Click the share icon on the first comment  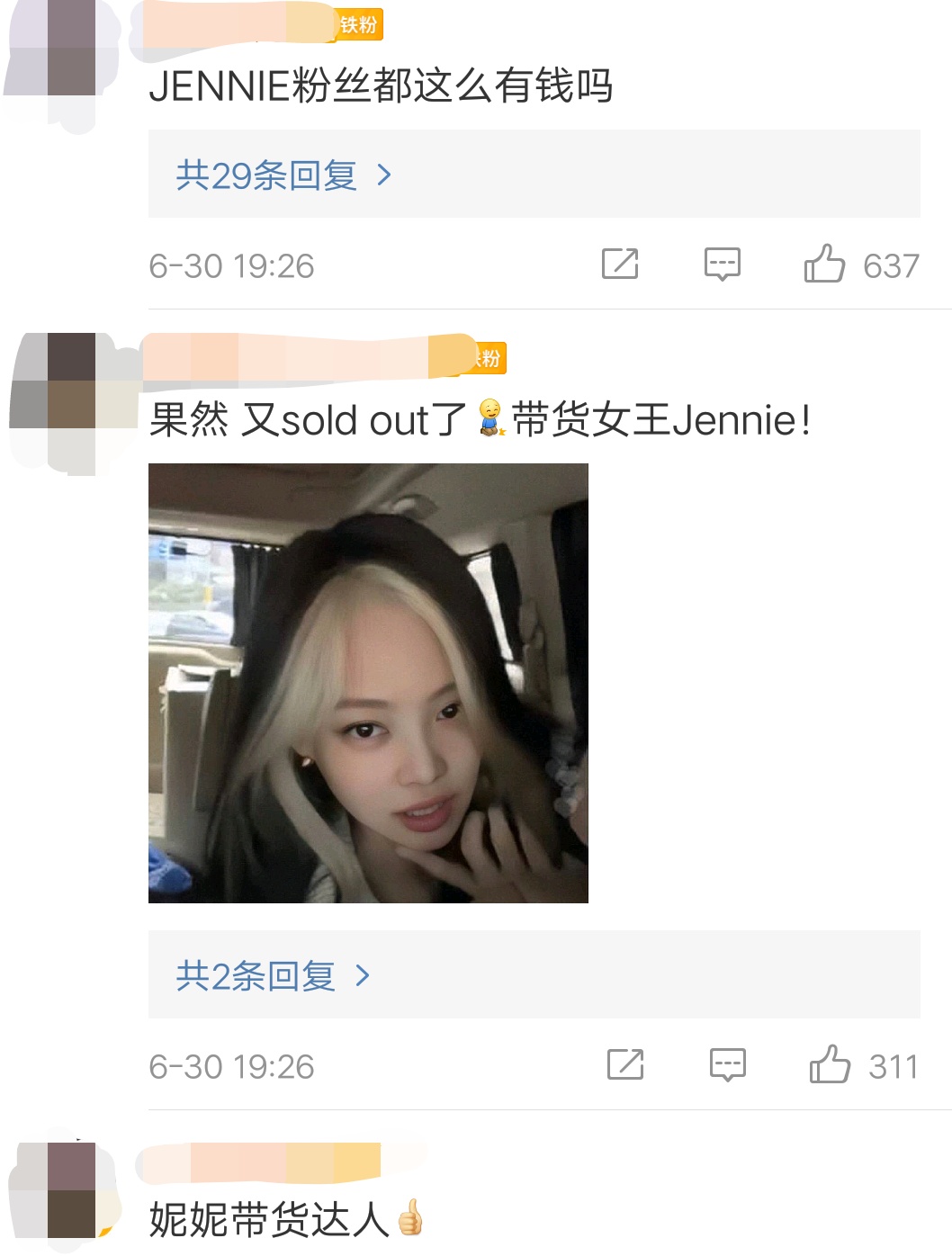[x=620, y=264]
